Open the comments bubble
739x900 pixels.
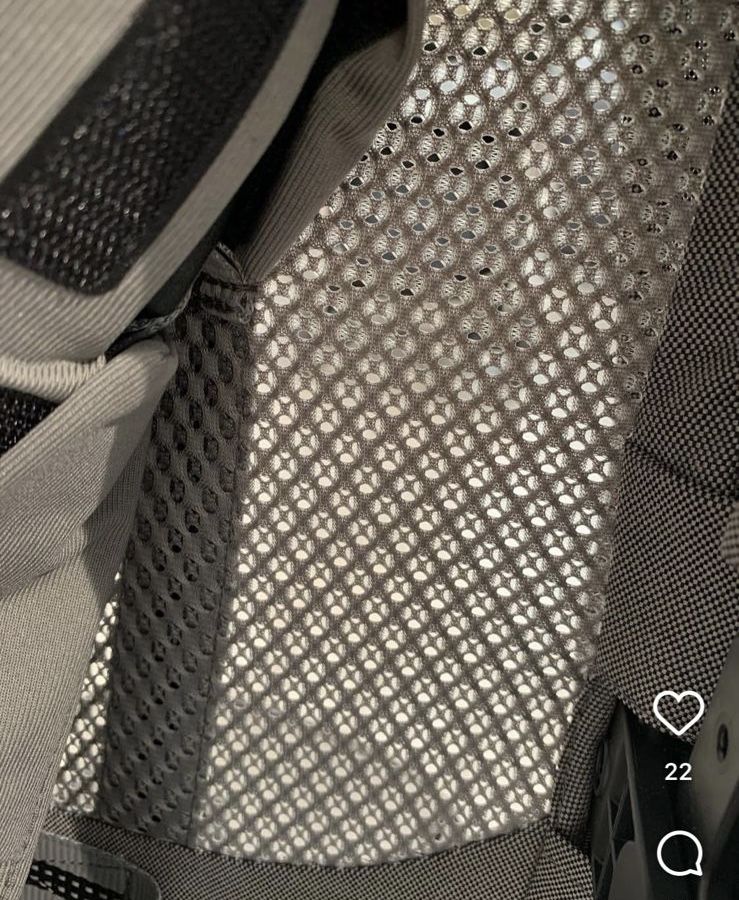[x=679, y=854]
